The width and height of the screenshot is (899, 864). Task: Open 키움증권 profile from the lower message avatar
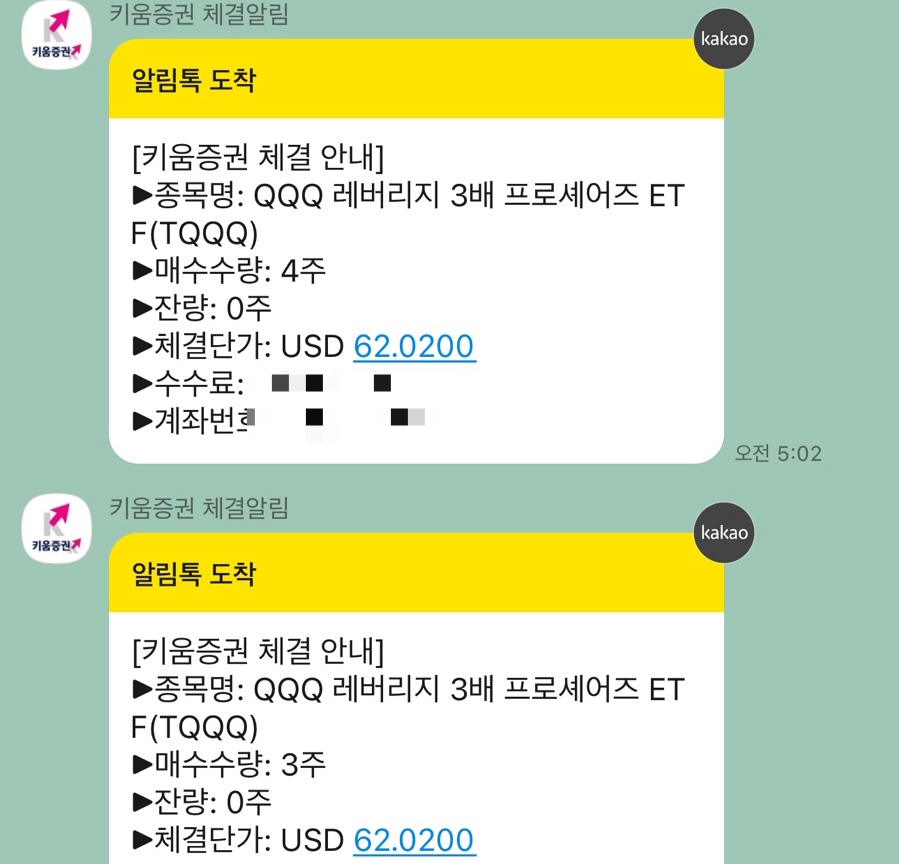pyautogui.click(x=56, y=529)
